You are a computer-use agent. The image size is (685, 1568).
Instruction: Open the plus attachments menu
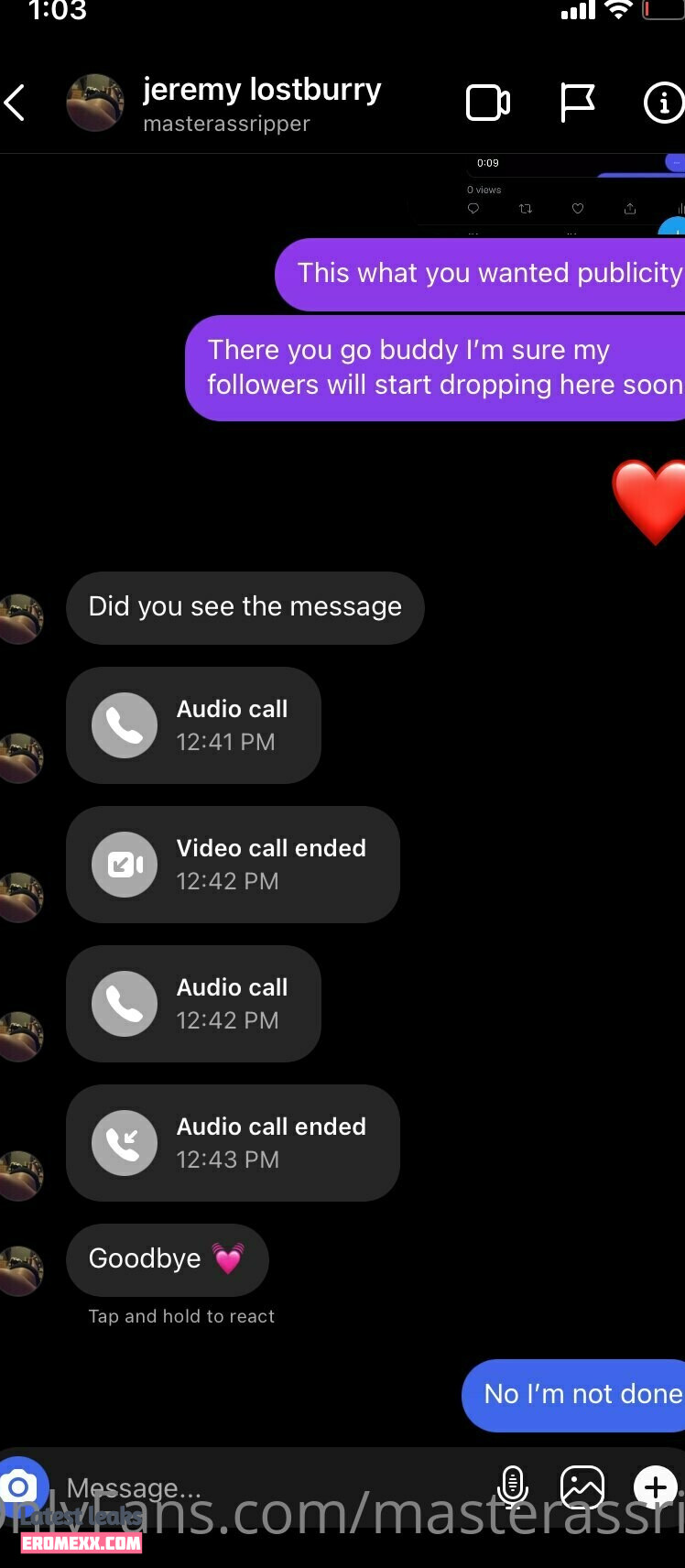tap(656, 1486)
